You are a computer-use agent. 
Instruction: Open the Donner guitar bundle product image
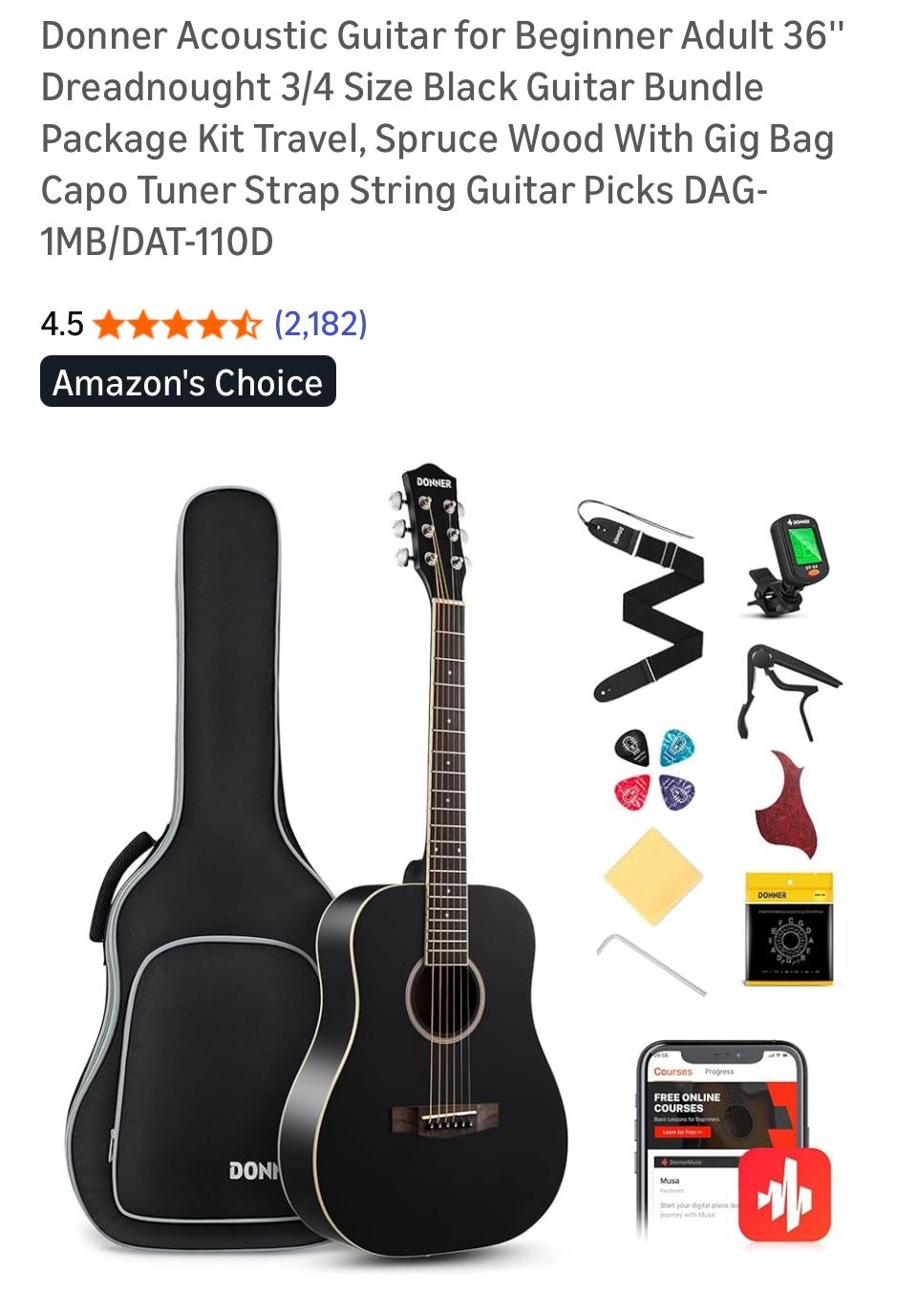[457, 860]
